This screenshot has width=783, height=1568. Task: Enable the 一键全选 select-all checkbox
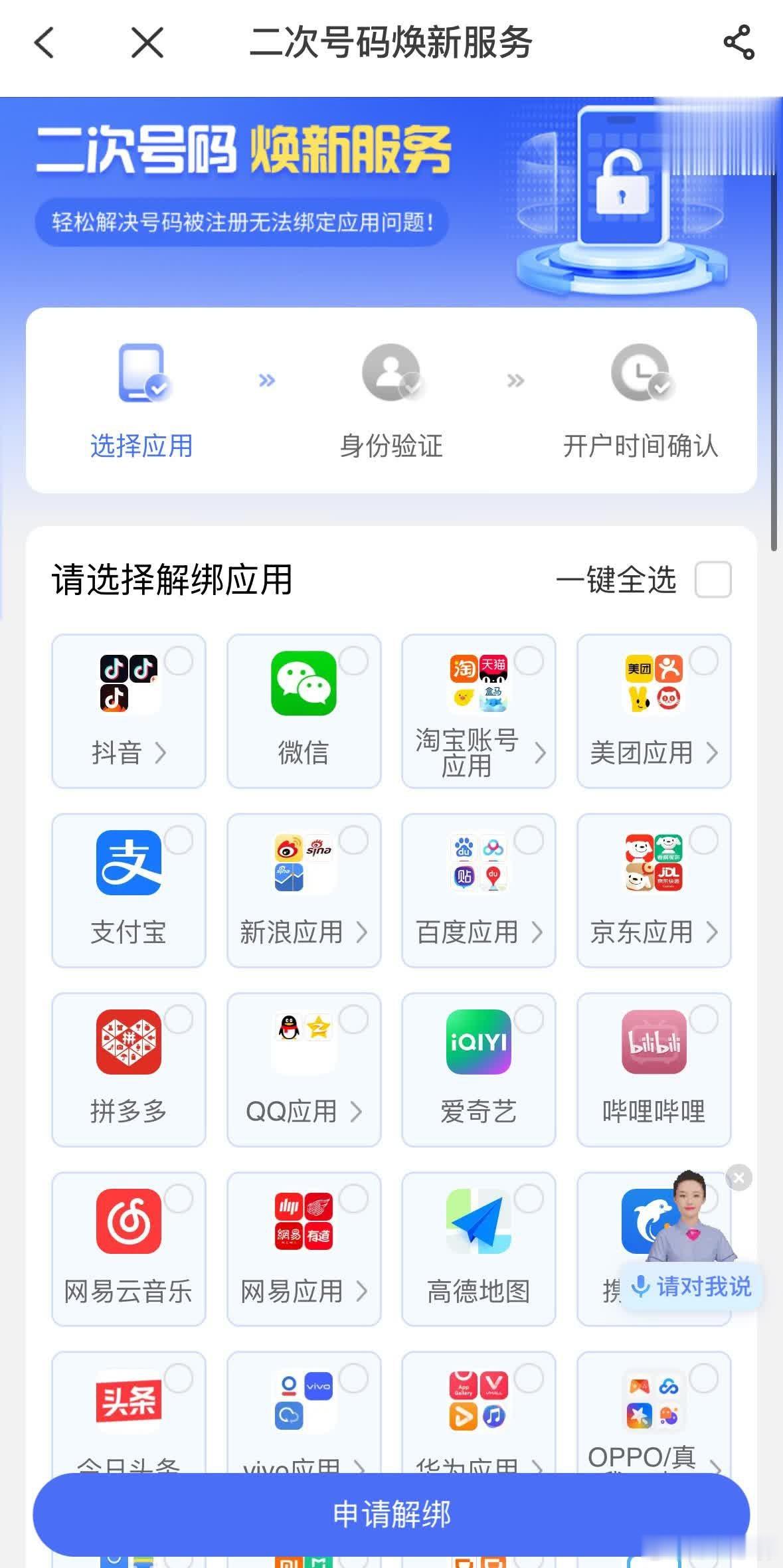point(711,581)
